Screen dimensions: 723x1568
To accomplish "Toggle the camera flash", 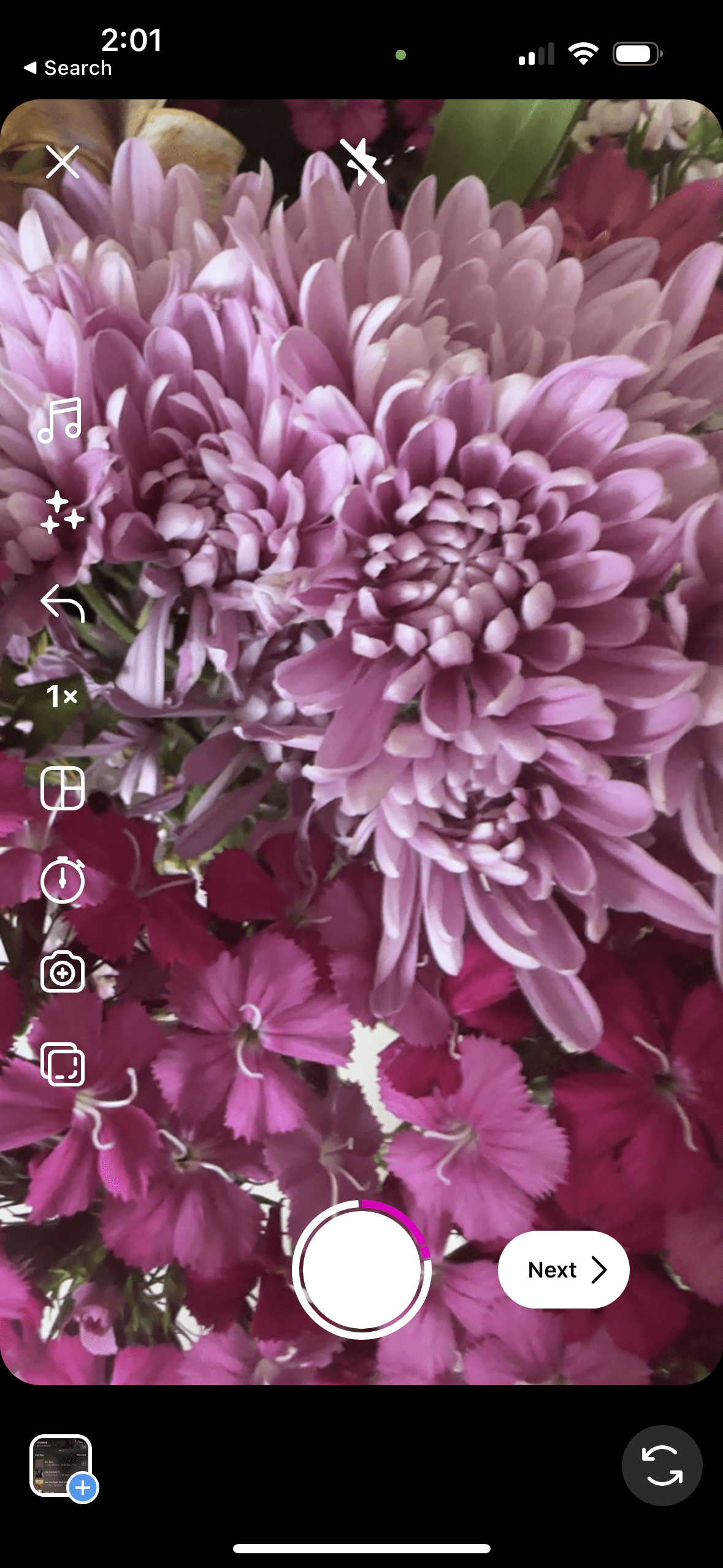I will (362, 161).
